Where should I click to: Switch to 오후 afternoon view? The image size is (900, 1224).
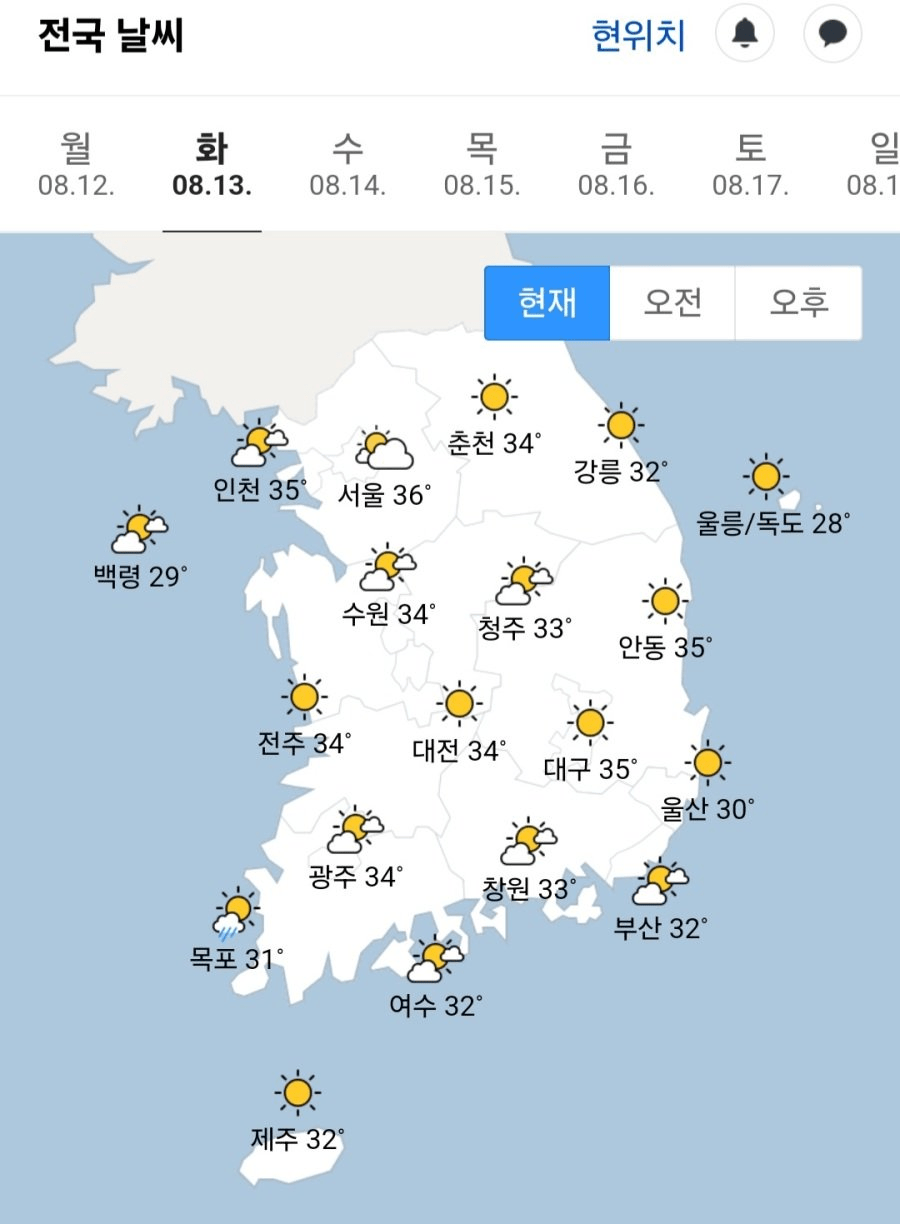(798, 303)
